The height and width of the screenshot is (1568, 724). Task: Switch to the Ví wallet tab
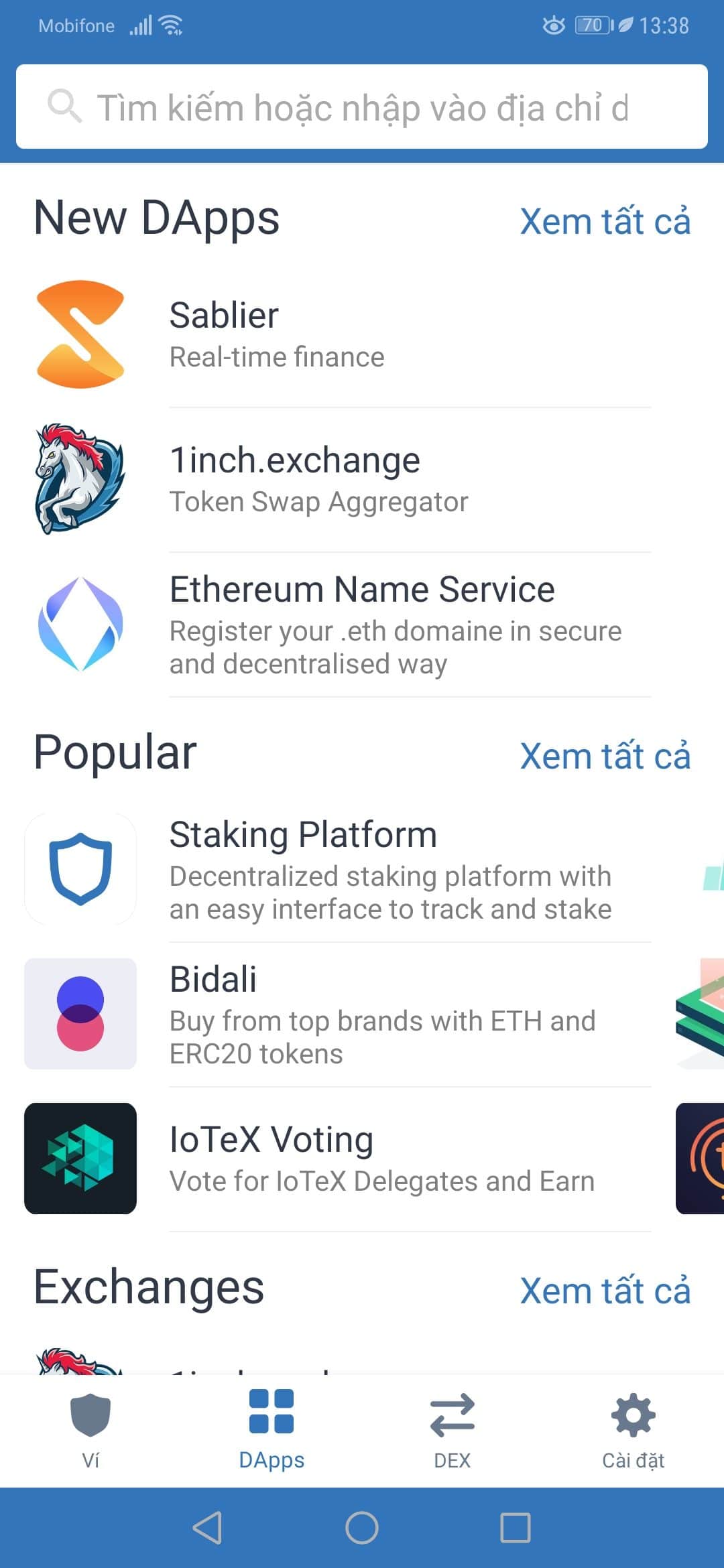[x=90, y=1431]
